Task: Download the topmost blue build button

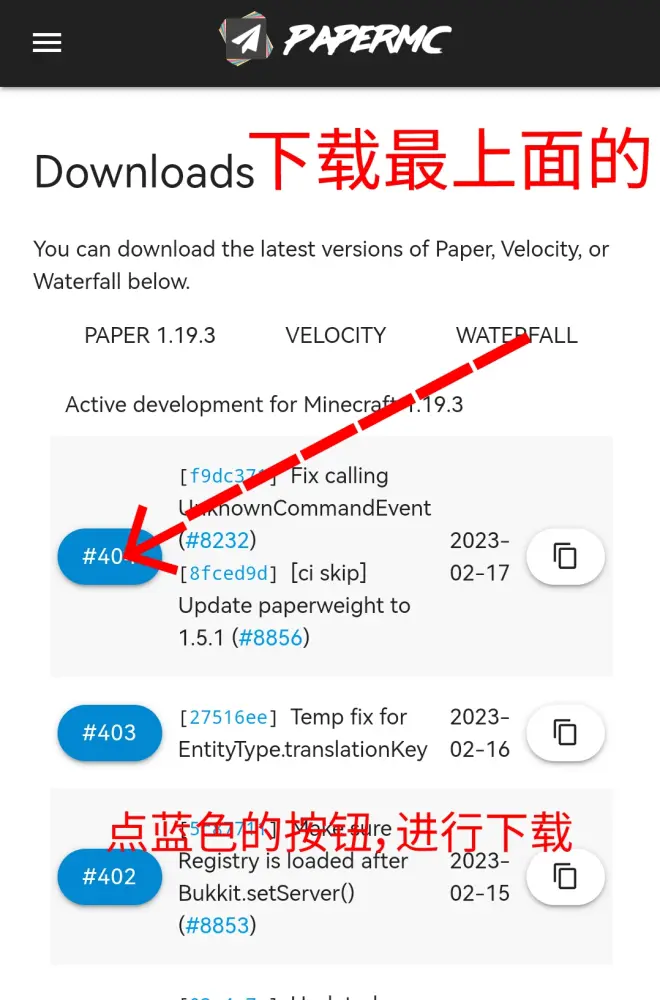Action: coord(109,557)
